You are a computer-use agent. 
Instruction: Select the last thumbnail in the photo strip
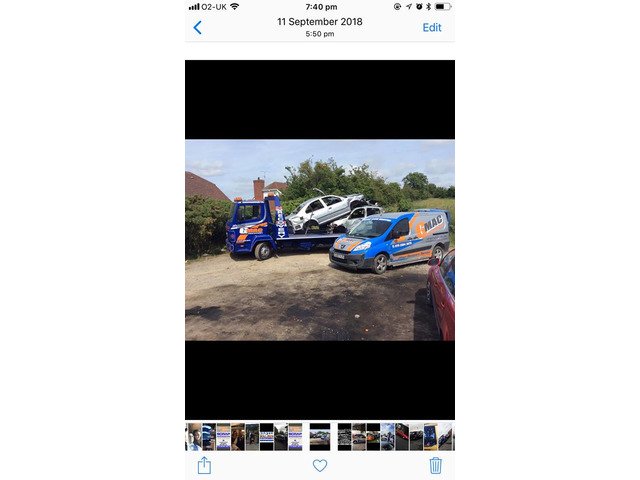[446, 436]
